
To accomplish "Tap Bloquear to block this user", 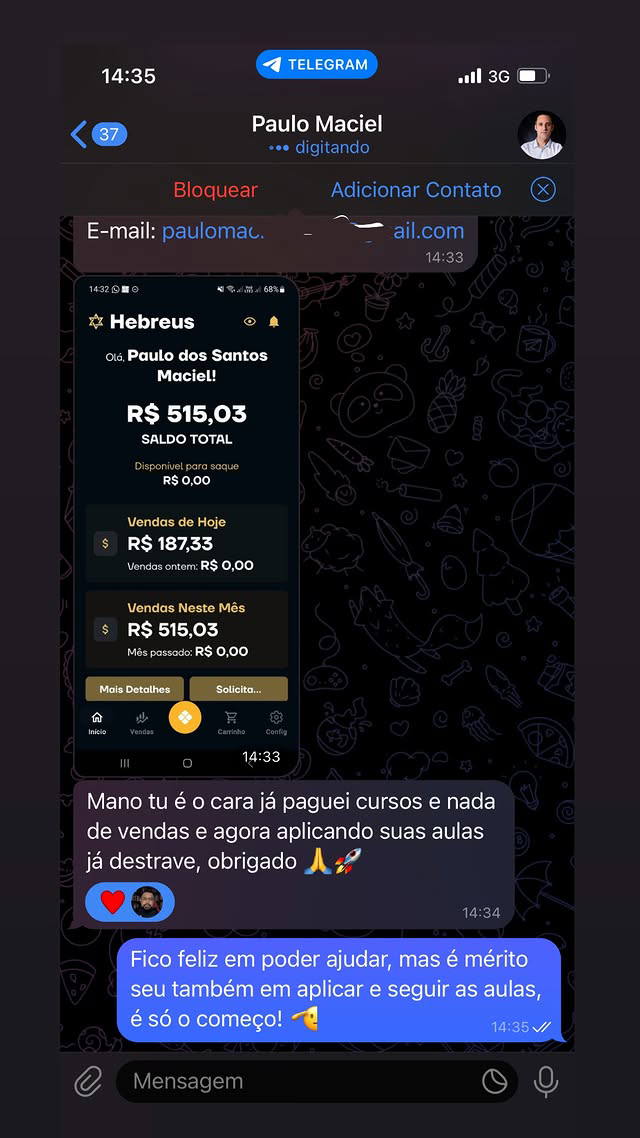I will [x=215, y=190].
